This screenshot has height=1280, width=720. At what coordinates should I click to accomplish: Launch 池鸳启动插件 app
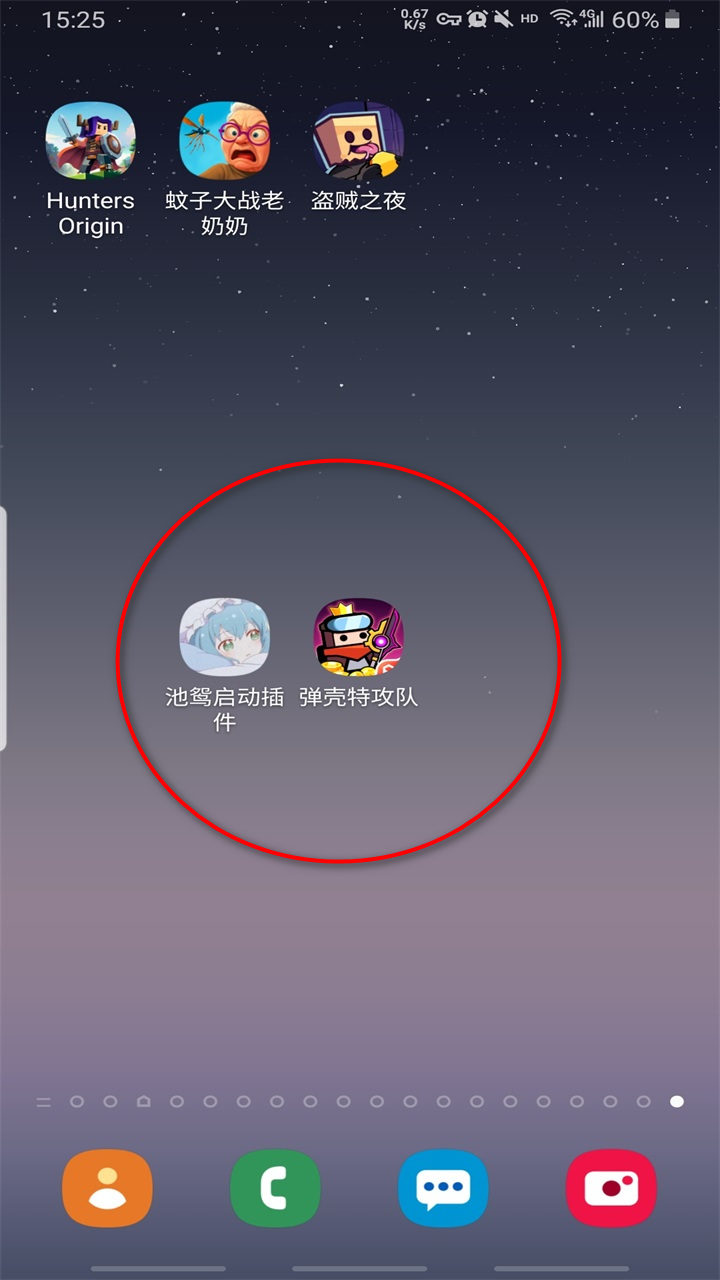pos(224,636)
